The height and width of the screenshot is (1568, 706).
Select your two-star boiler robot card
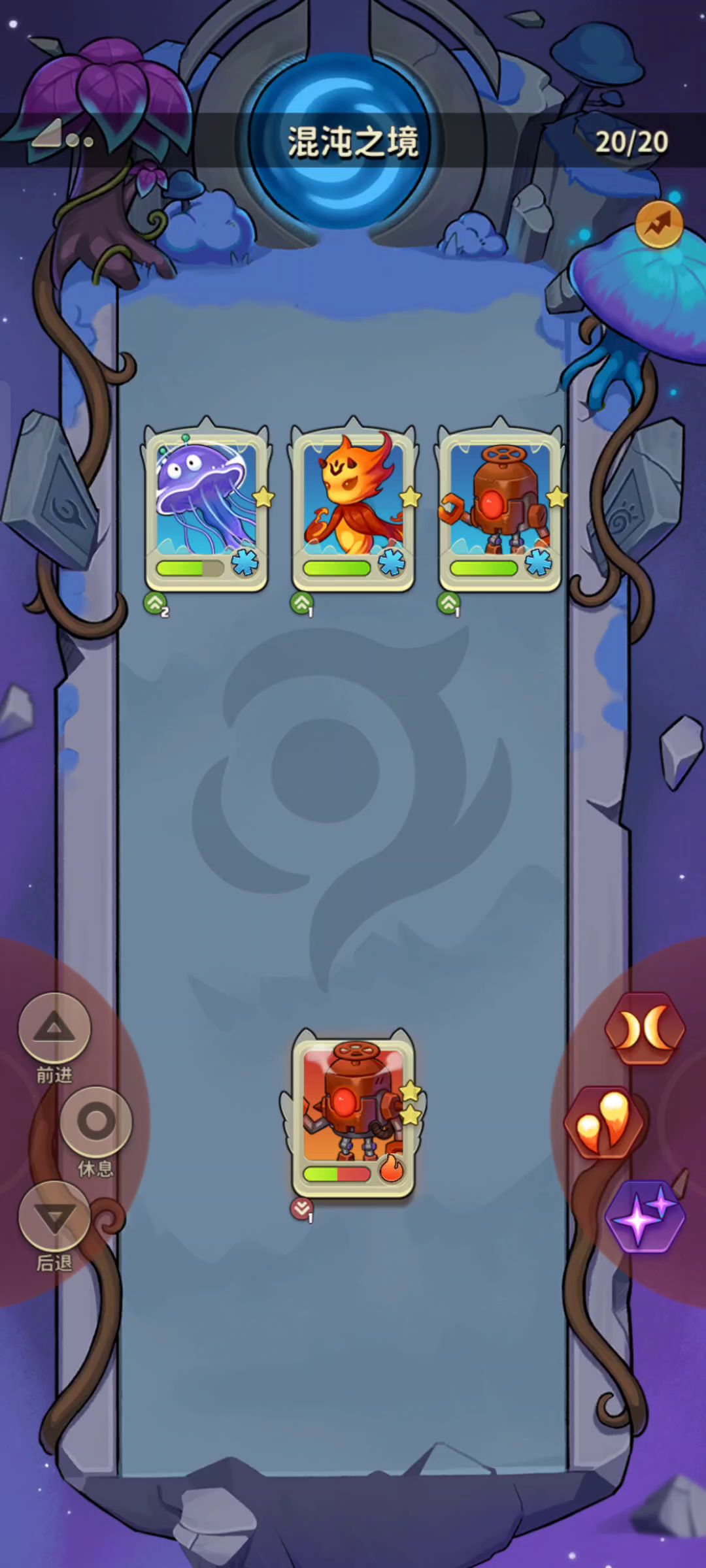[x=353, y=1114]
